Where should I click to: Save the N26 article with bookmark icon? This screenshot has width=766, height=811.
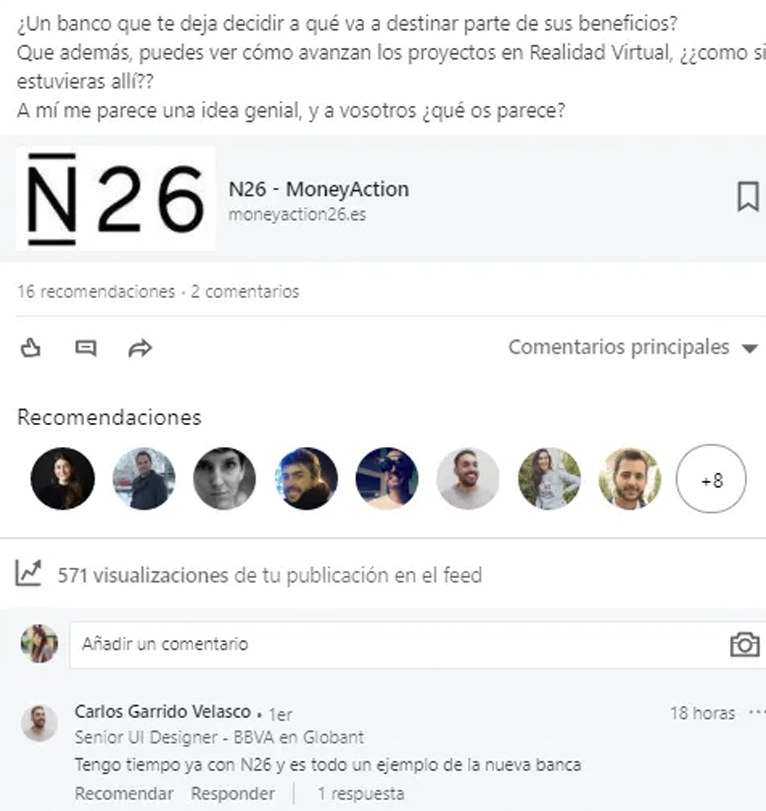coord(747,197)
